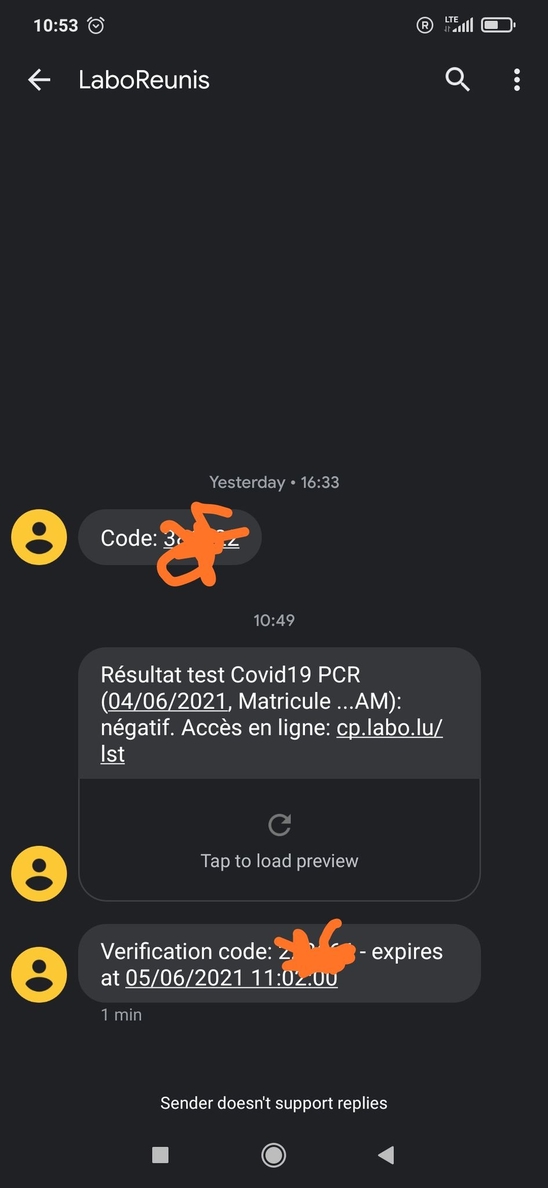Tap the underlined code in the first message
The image size is (548, 1188).
(202, 538)
